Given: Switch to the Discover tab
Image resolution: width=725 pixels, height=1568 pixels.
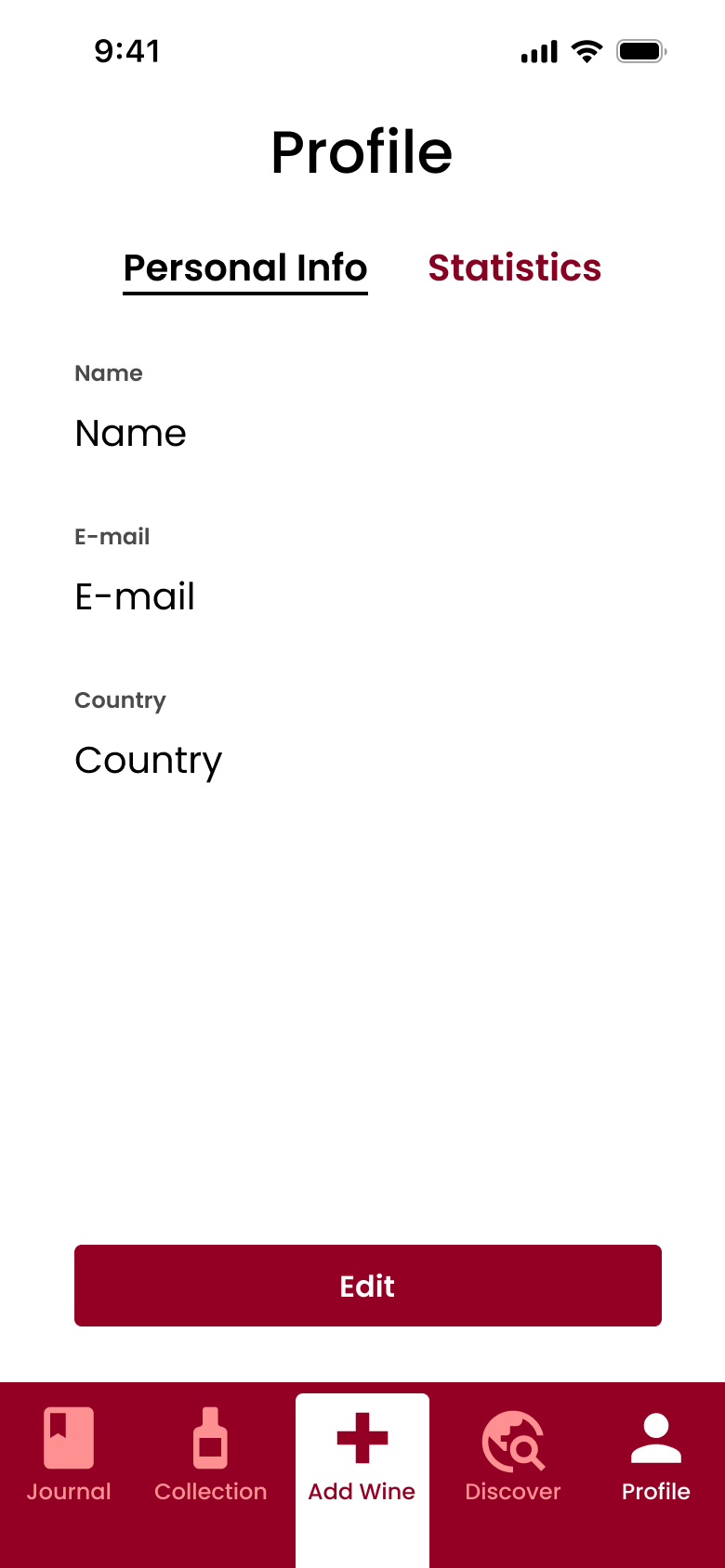Looking at the screenshot, I should (x=513, y=1456).
